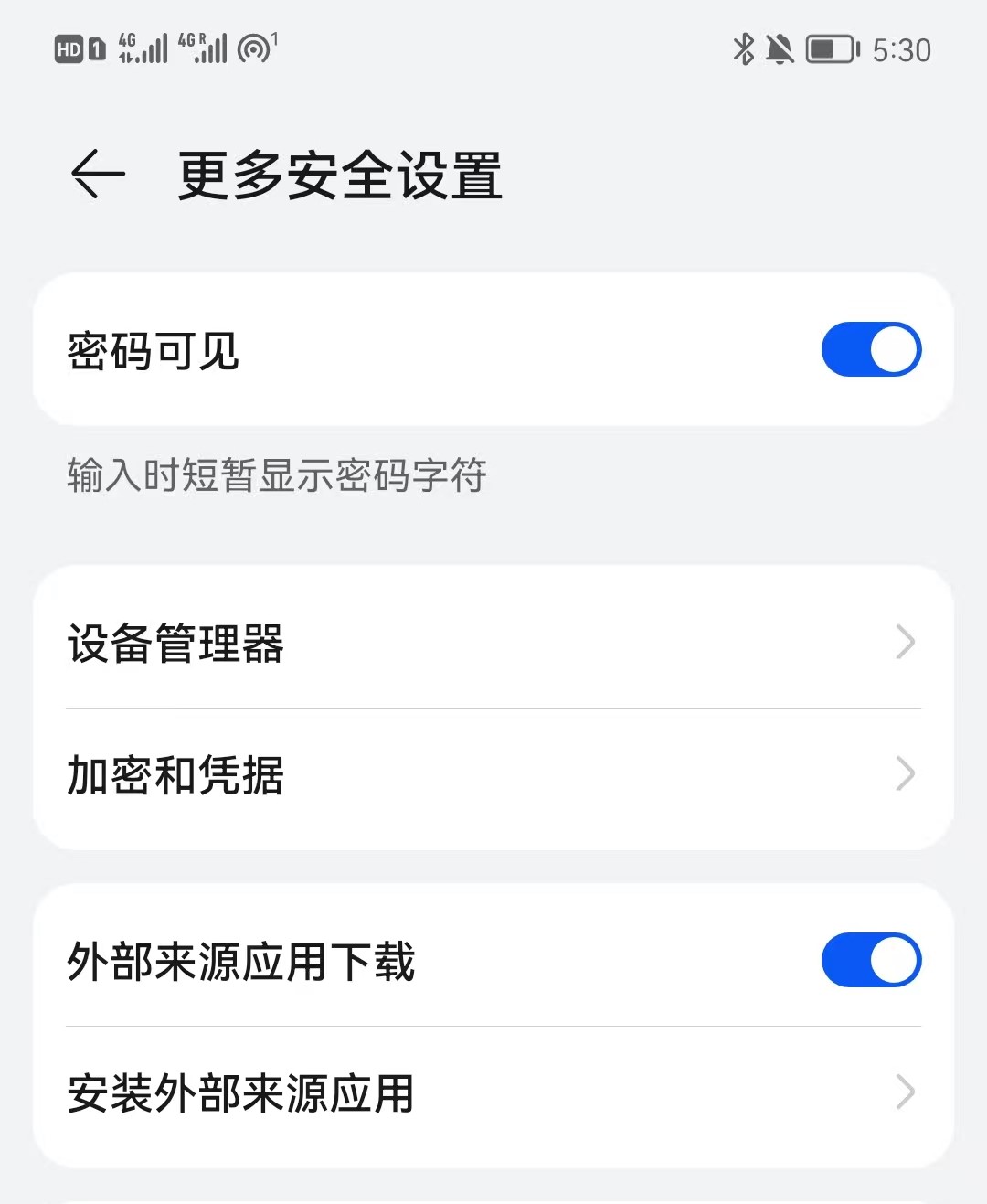Image resolution: width=987 pixels, height=1204 pixels.
Task: Open 加密和凭据 settings
Action: tap(493, 775)
